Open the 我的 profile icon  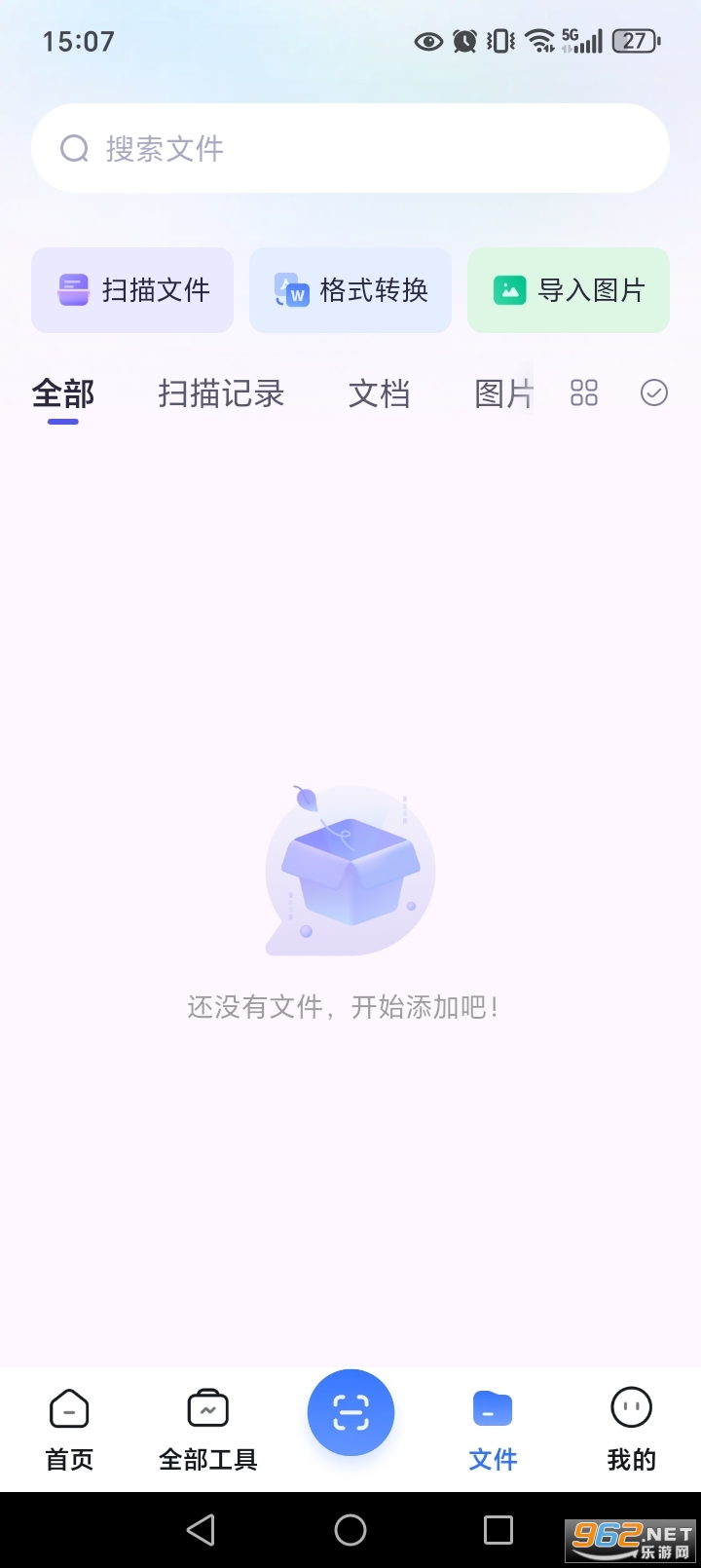631,1408
